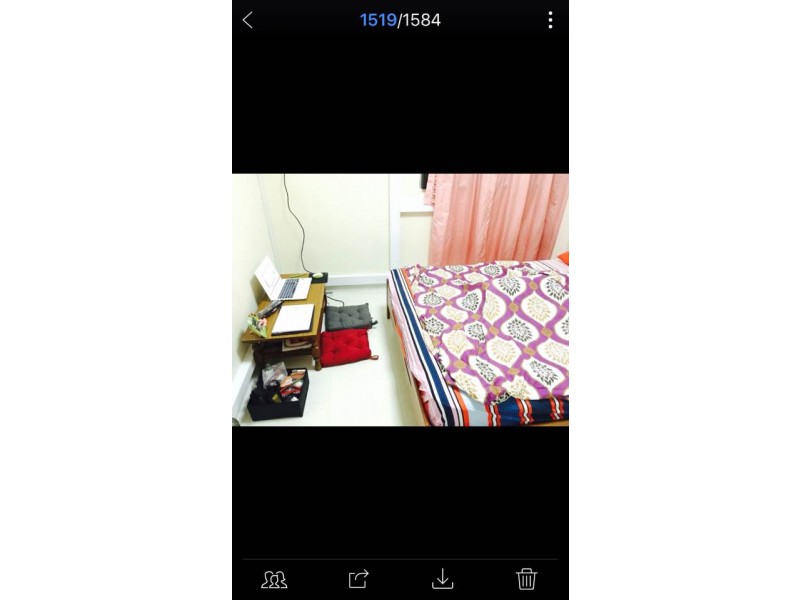The image size is (800, 600).
Task: Tap the people icon in bottom toolbar
Action: pyautogui.click(x=274, y=579)
